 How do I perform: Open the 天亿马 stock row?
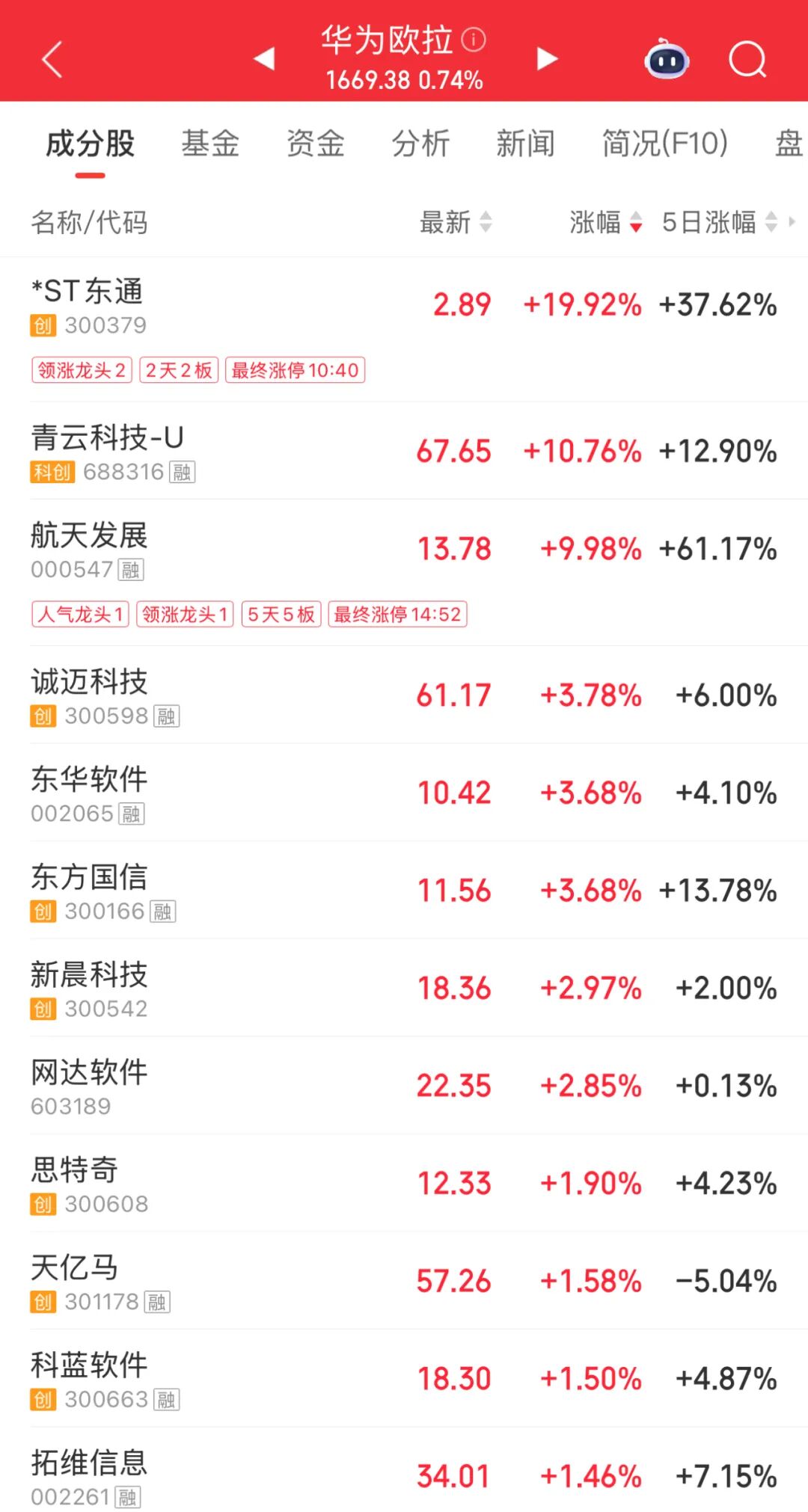click(x=404, y=1281)
